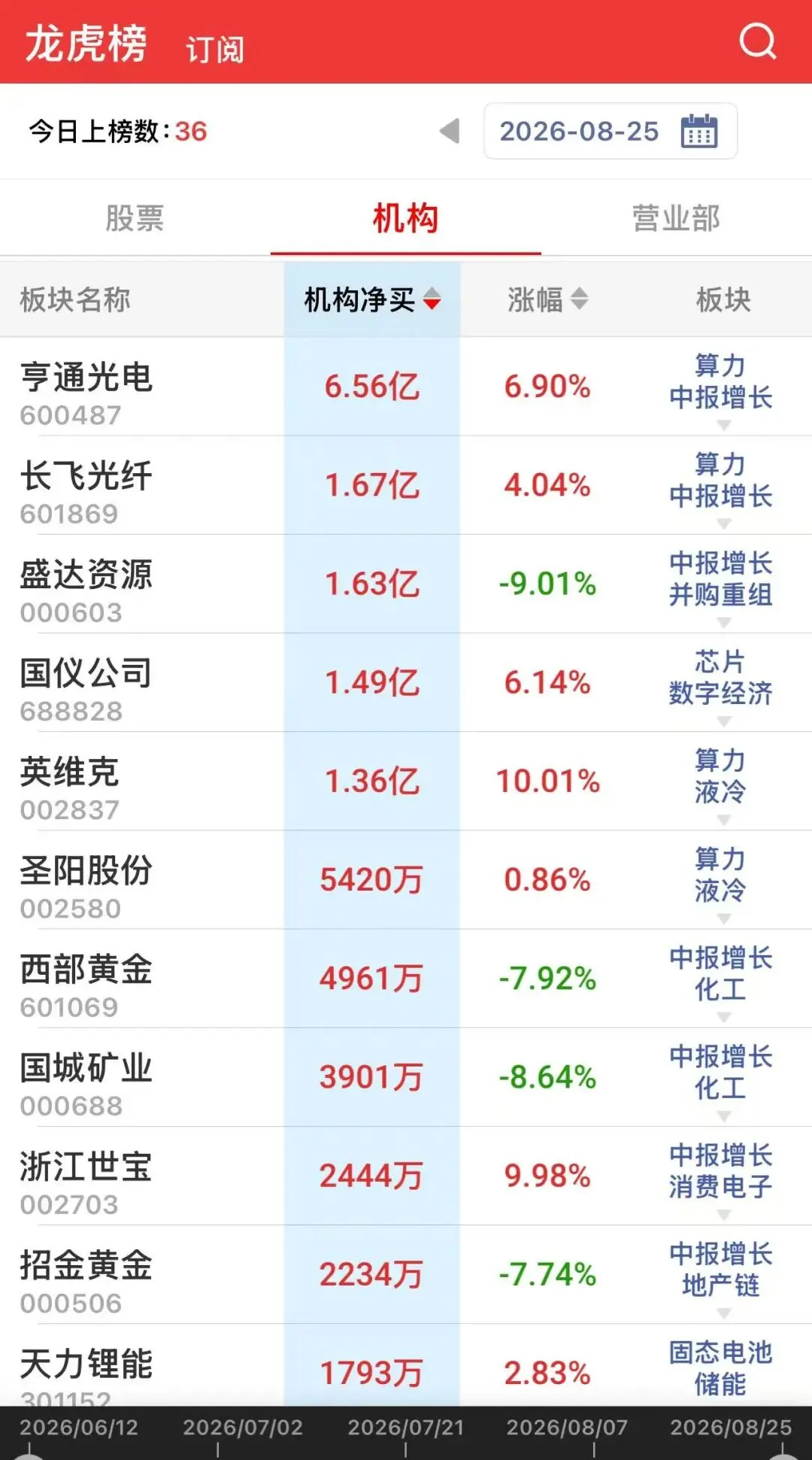Open the 2026-08-25 date picker
This screenshot has width=812, height=1460.
[611, 131]
